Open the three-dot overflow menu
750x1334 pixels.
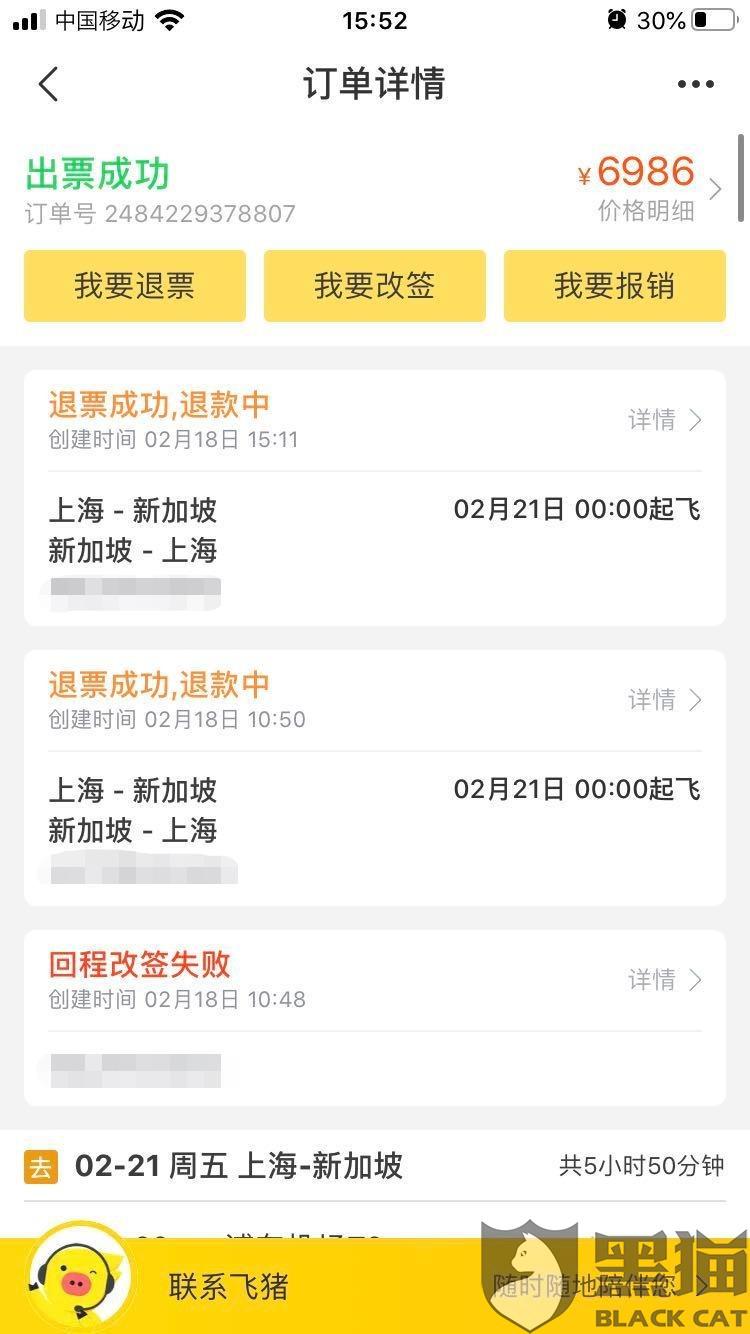click(x=695, y=84)
